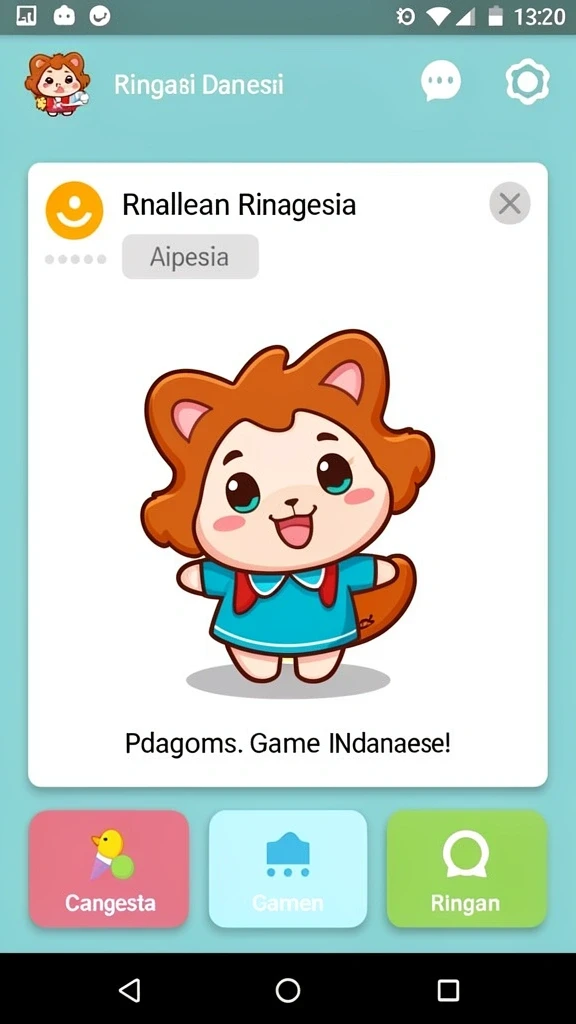Tap the Aipesia chip

point(190,257)
